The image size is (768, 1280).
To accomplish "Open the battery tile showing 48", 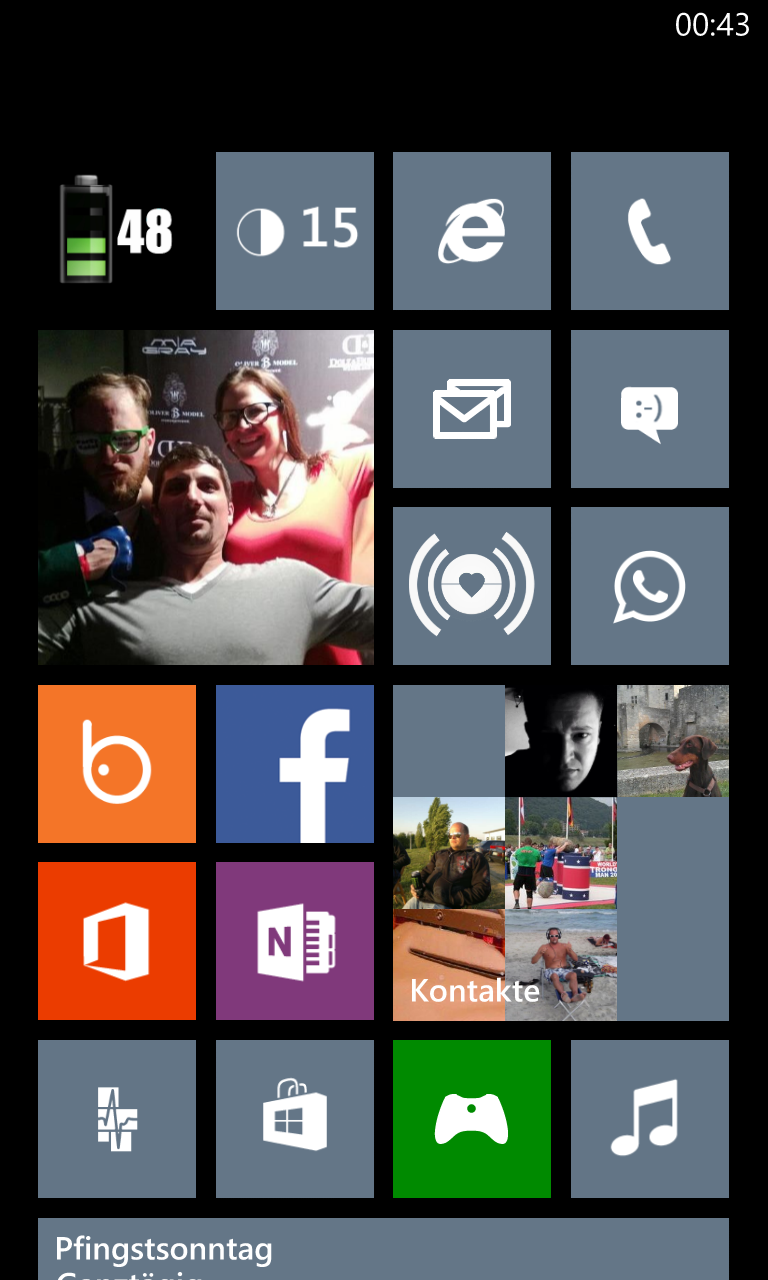I will pos(117,231).
